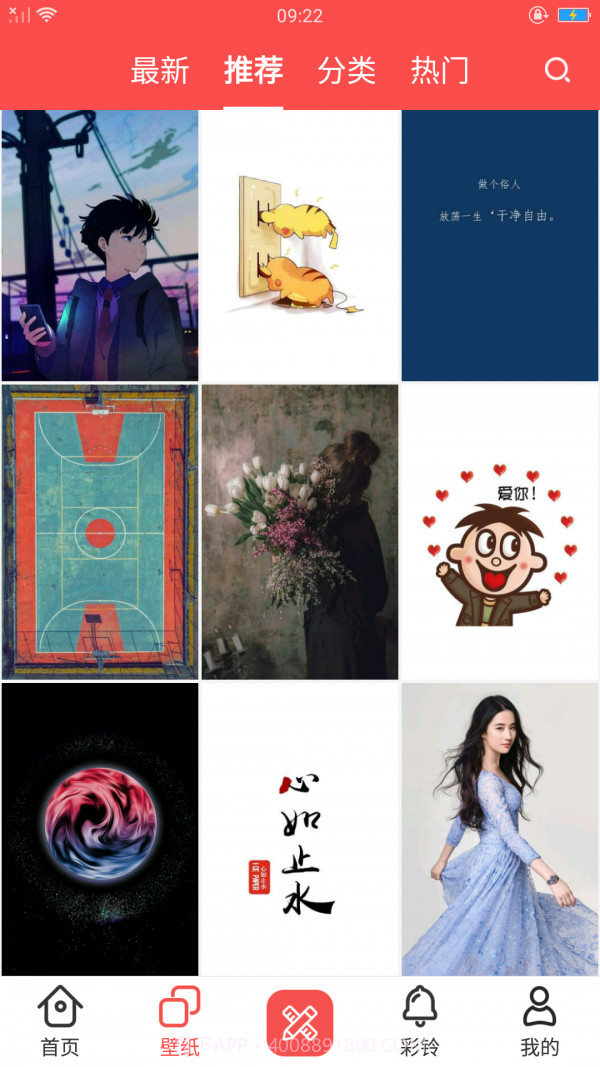The width and height of the screenshot is (600, 1067).
Task: Open the 我的 profile tab
Action: 540,1021
